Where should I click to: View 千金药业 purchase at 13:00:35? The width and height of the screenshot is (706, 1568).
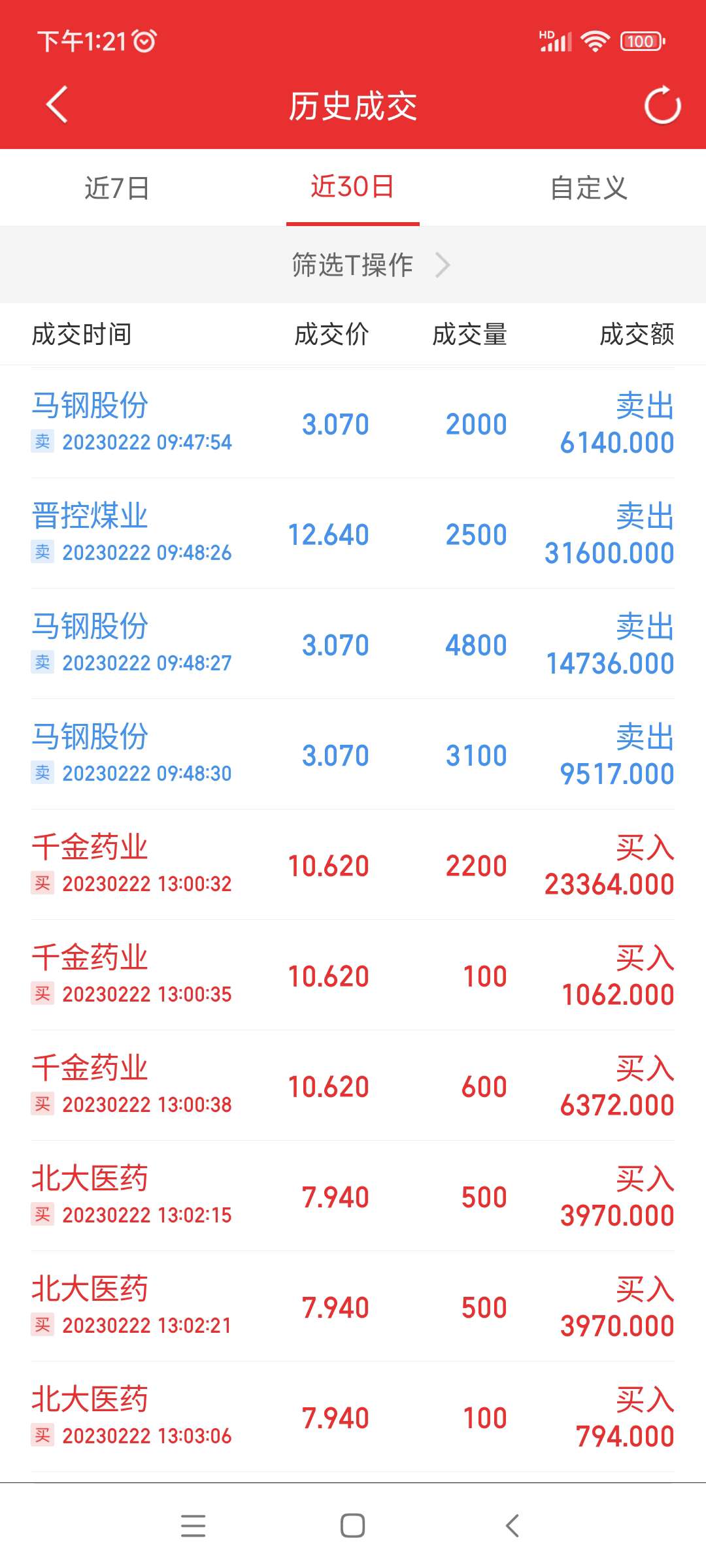click(x=353, y=975)
